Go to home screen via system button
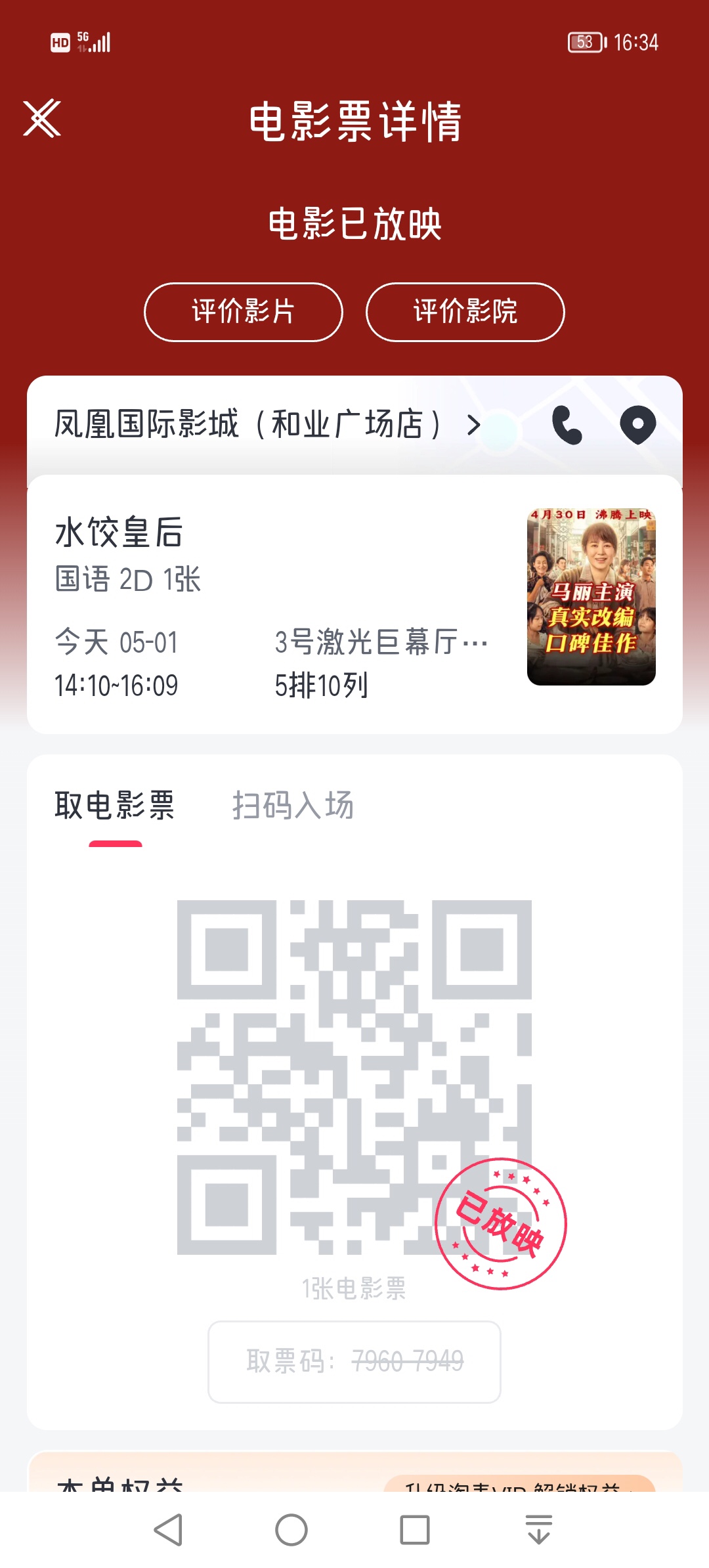The image size is (709, 1568). pos(291,1530)
